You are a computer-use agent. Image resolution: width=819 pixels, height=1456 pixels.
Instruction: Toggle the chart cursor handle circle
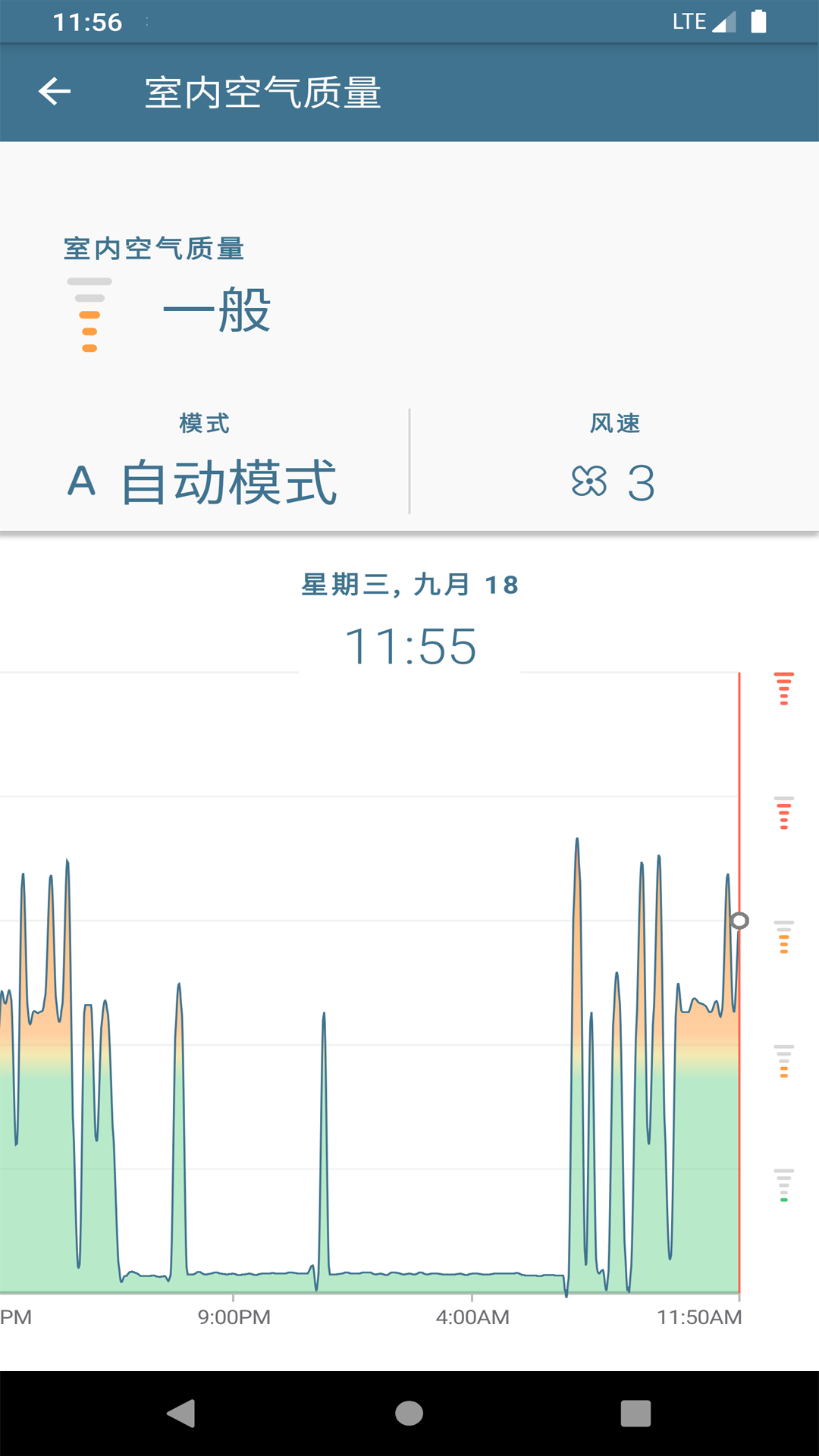741,921
